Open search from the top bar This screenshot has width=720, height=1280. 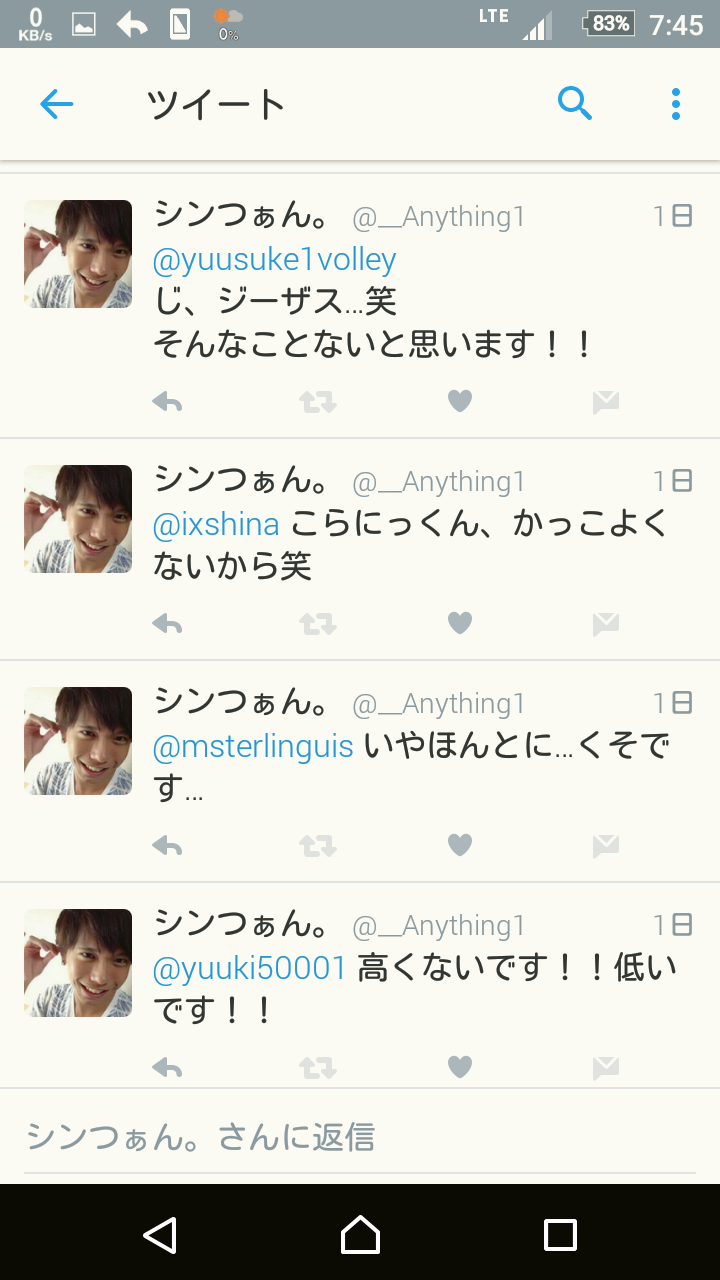click(x=575, y=103)
